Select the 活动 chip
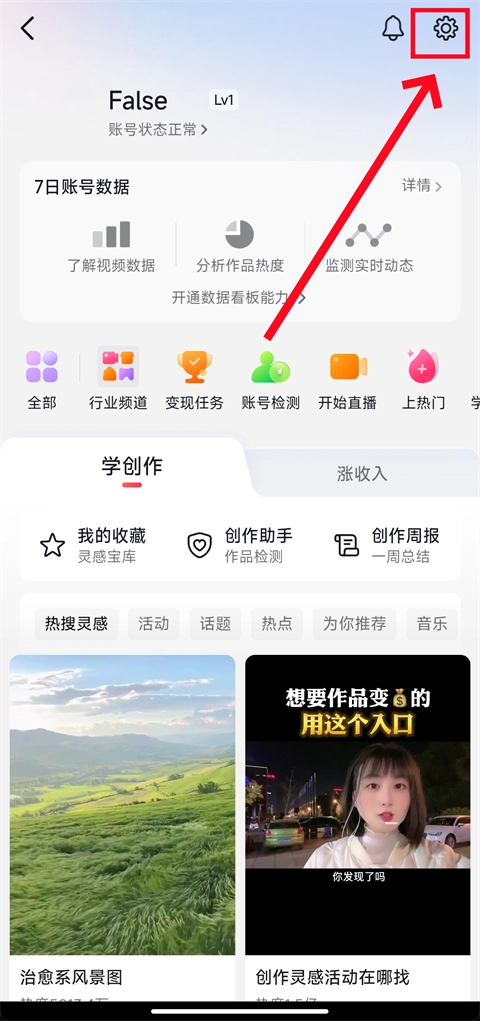This screenshot has height=1021, width=480. (154, 624)
